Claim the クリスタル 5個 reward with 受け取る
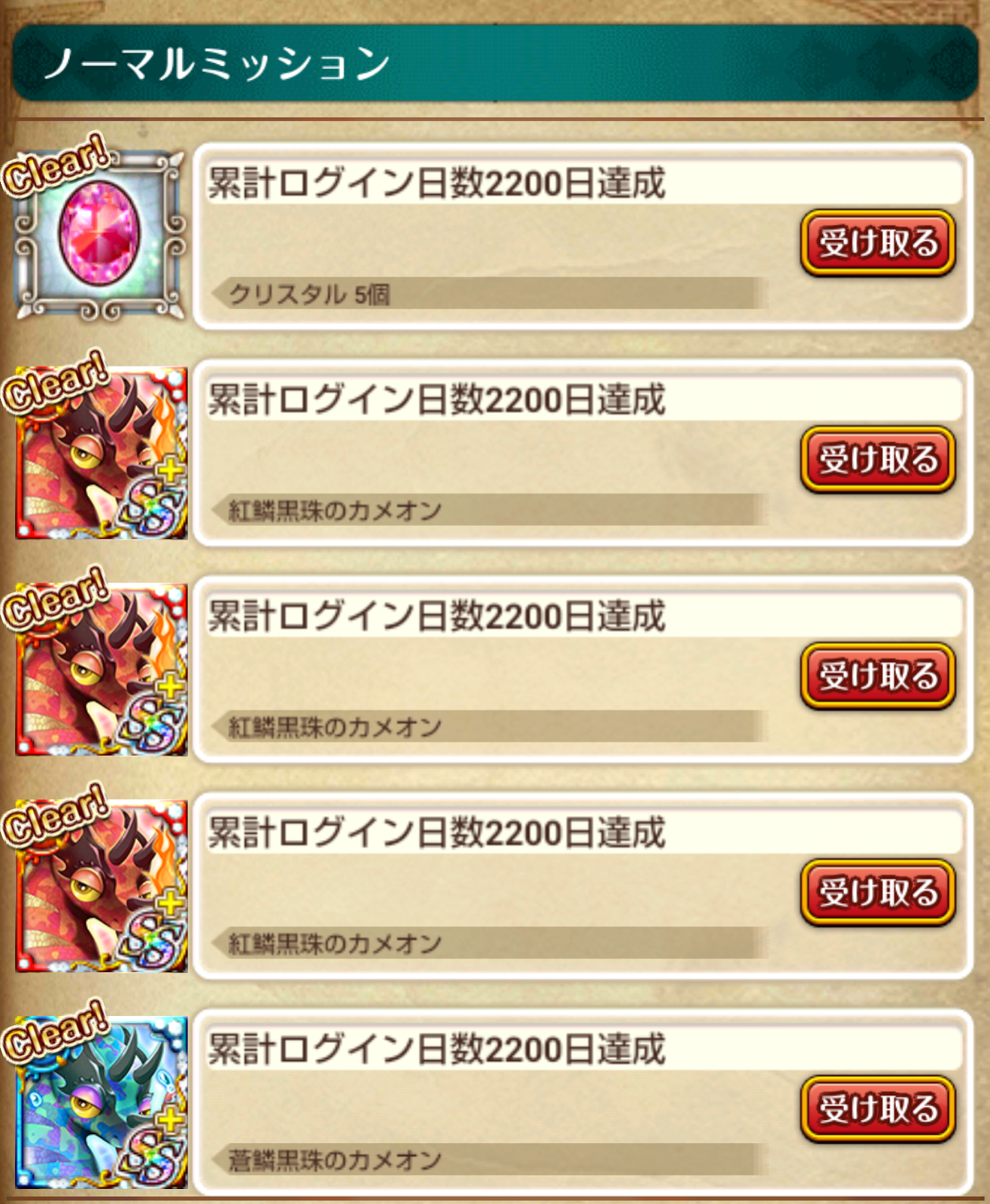The height and width of the screenshot is (1204, 990). (x=878, y=243)
